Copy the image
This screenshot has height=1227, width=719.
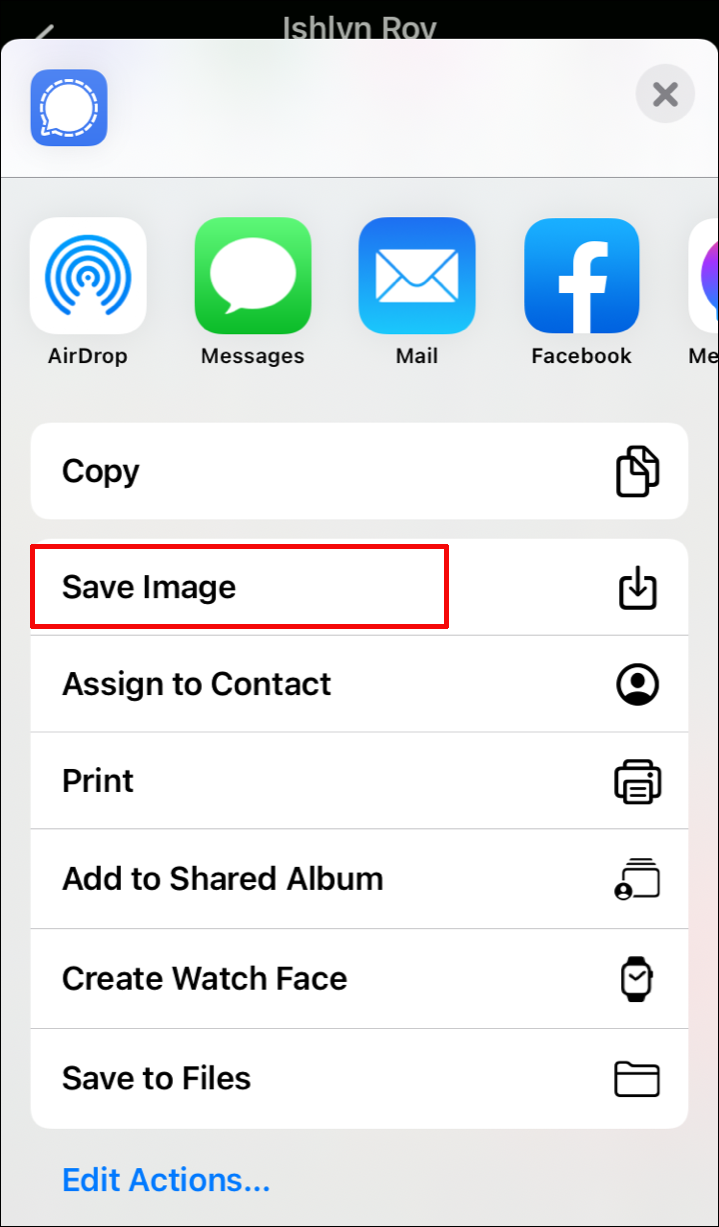[359, 471]
